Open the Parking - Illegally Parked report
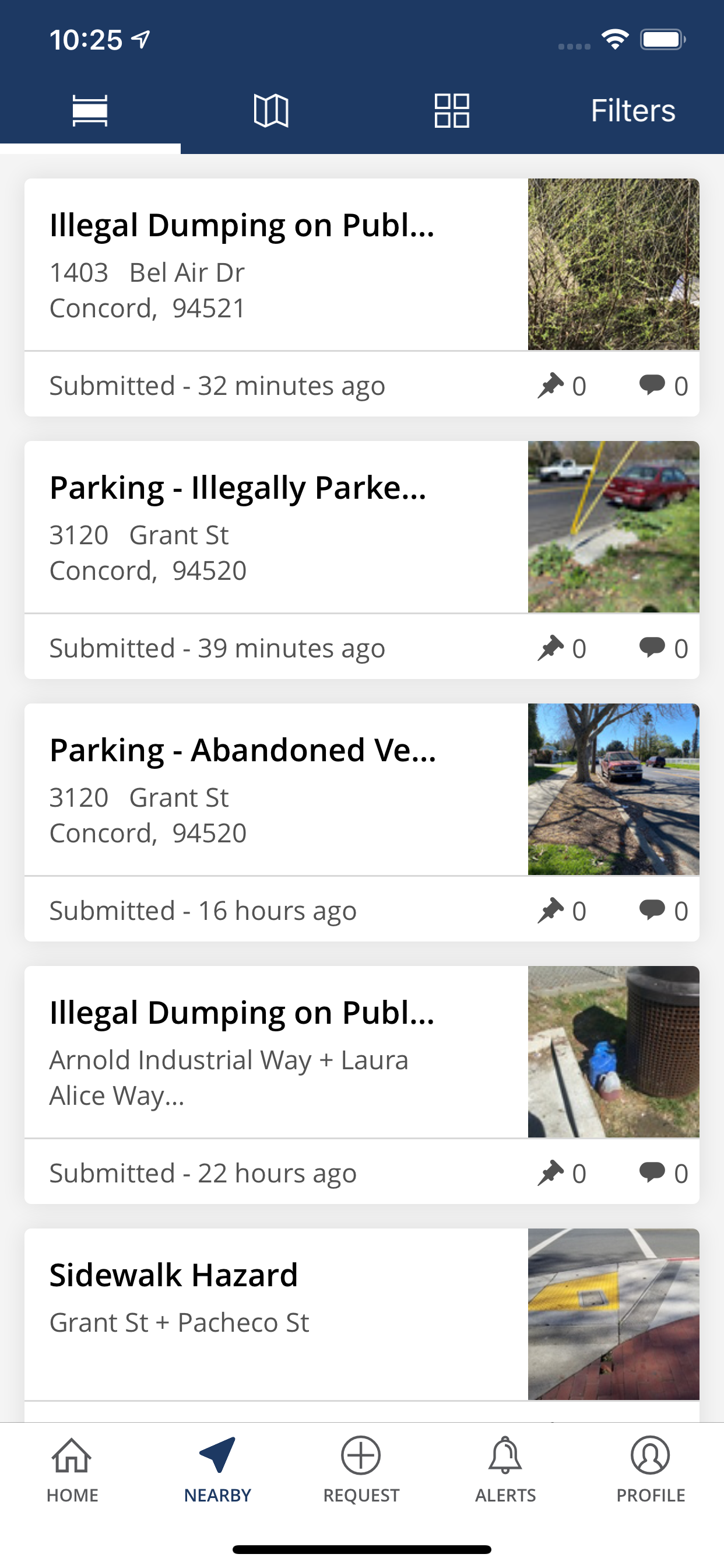 [361, 559]
